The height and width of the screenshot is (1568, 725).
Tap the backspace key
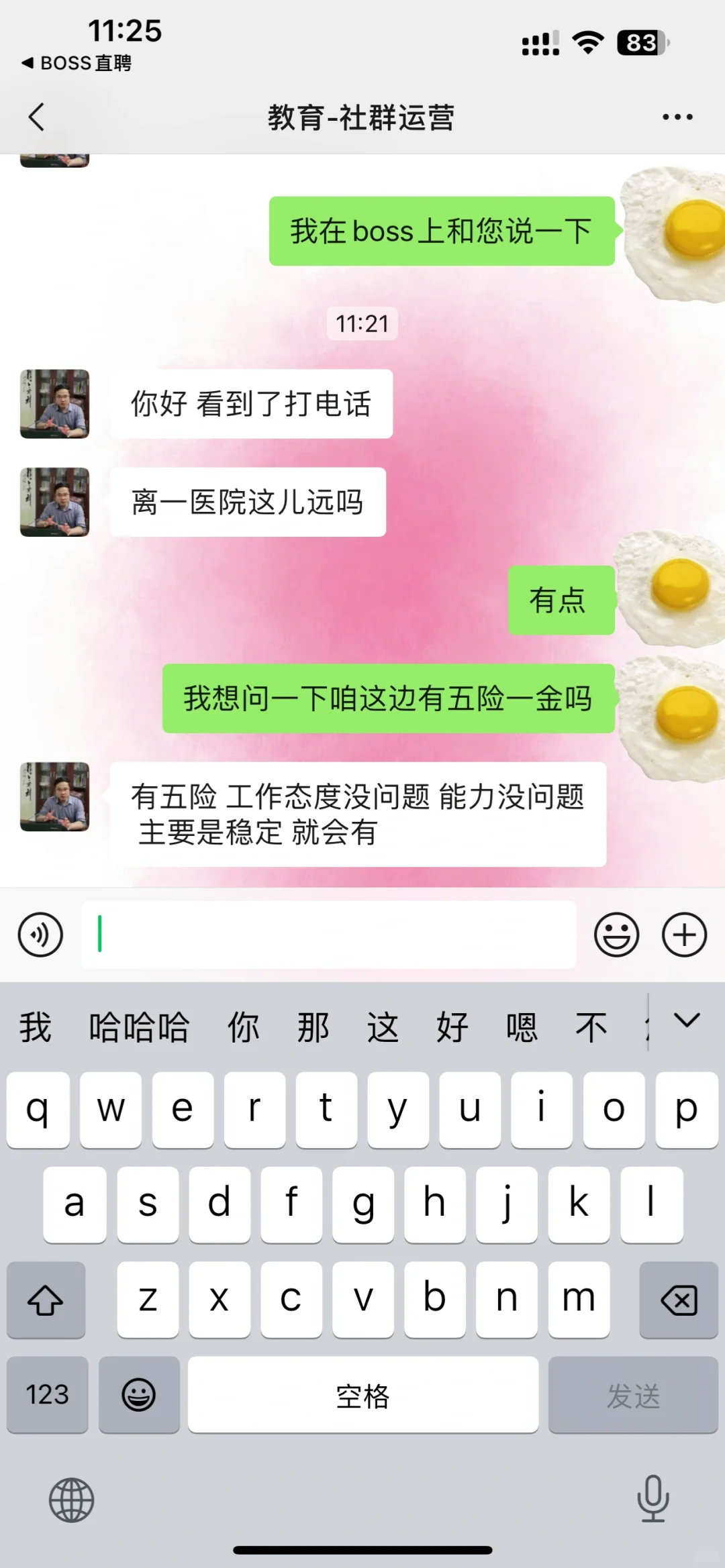coord(679,1300)
